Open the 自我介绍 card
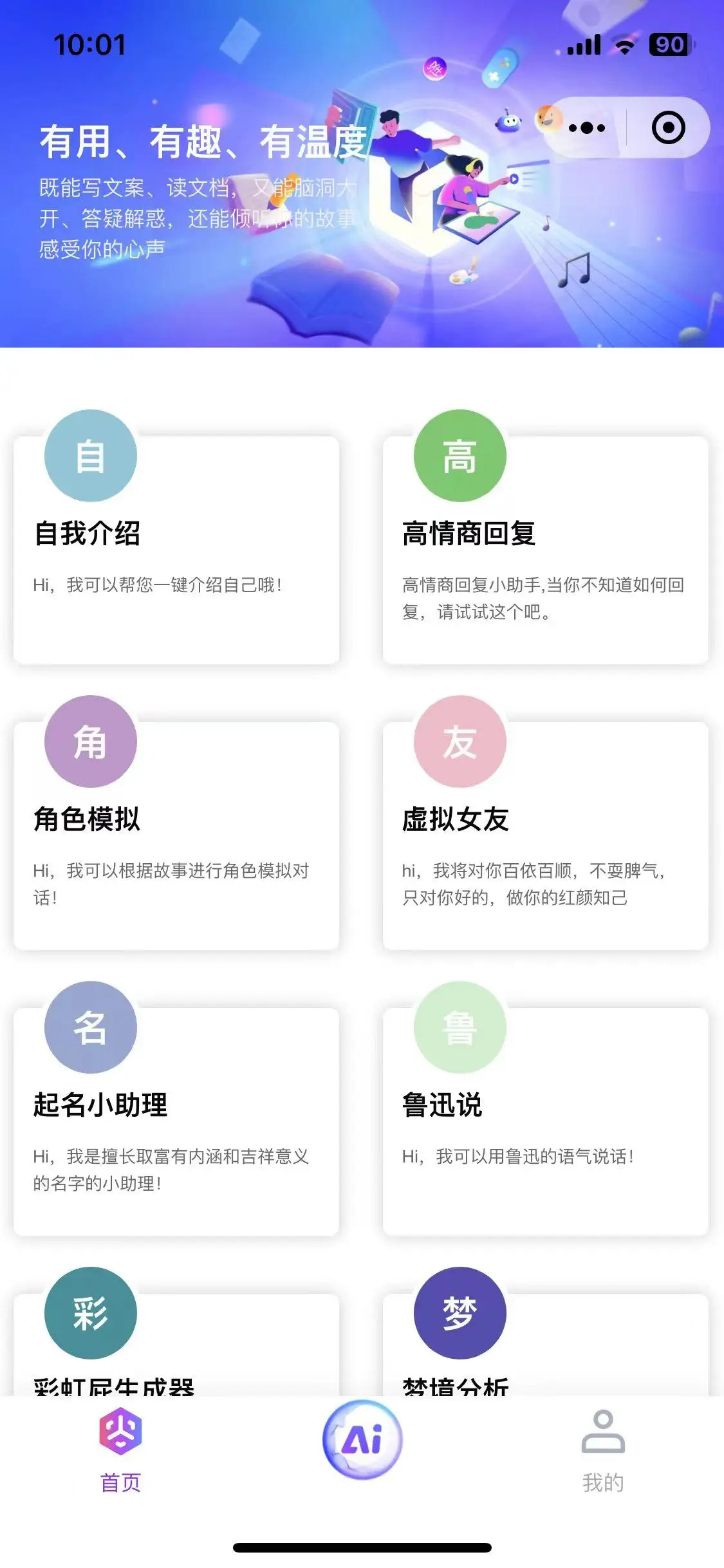 (x=176, y=550)
